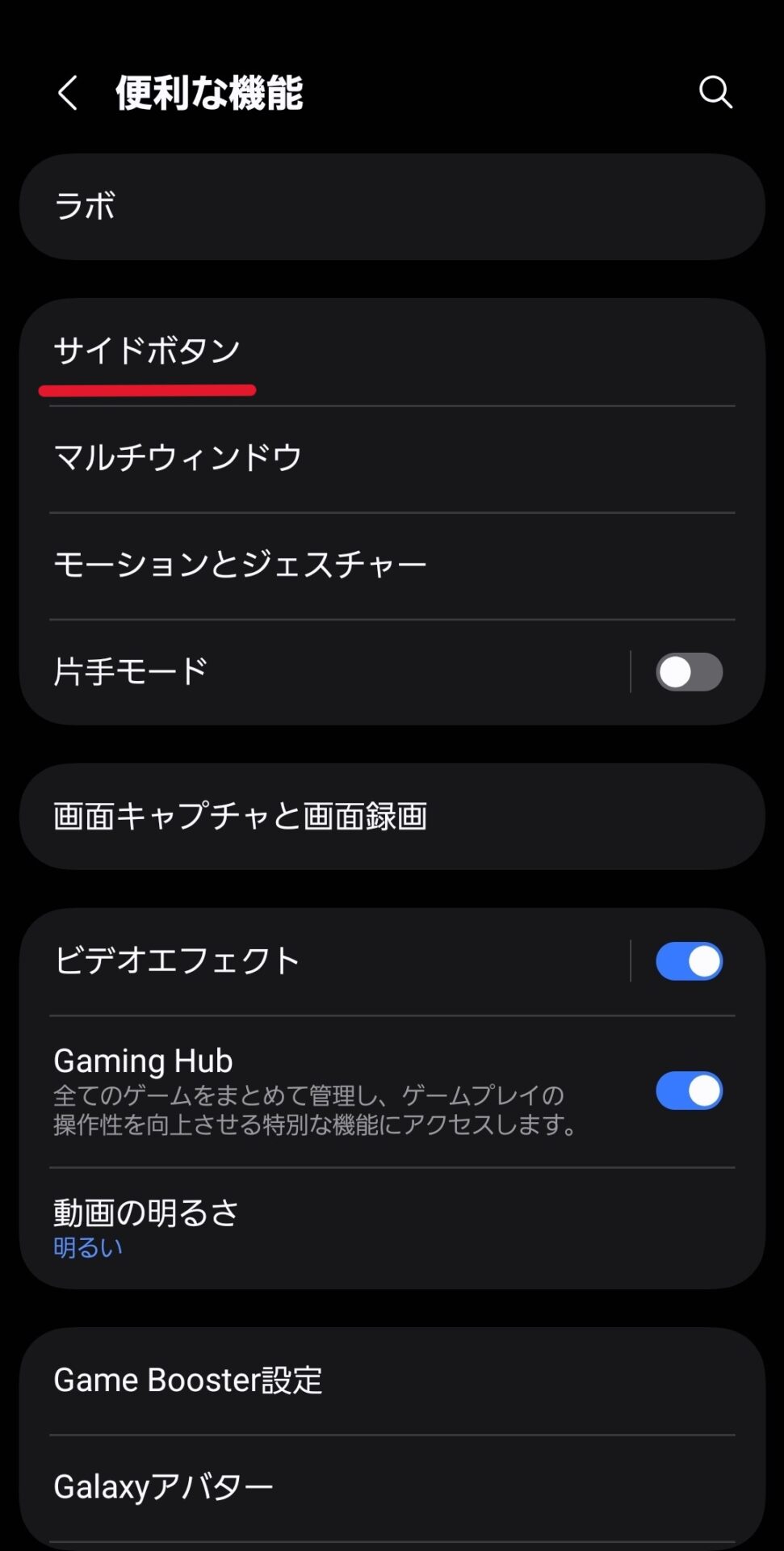Open ラボ settings
The height and width of the screenshot is (1551, 784).
[x=392, y=207]
